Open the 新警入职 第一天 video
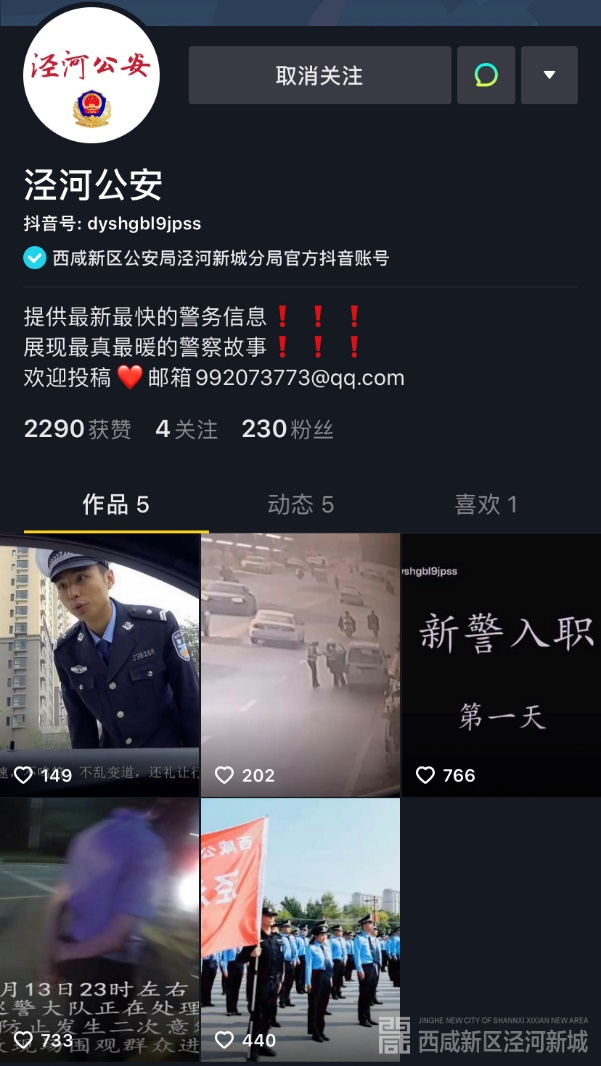The image size is (601, 1066). (x=501, y=664)
